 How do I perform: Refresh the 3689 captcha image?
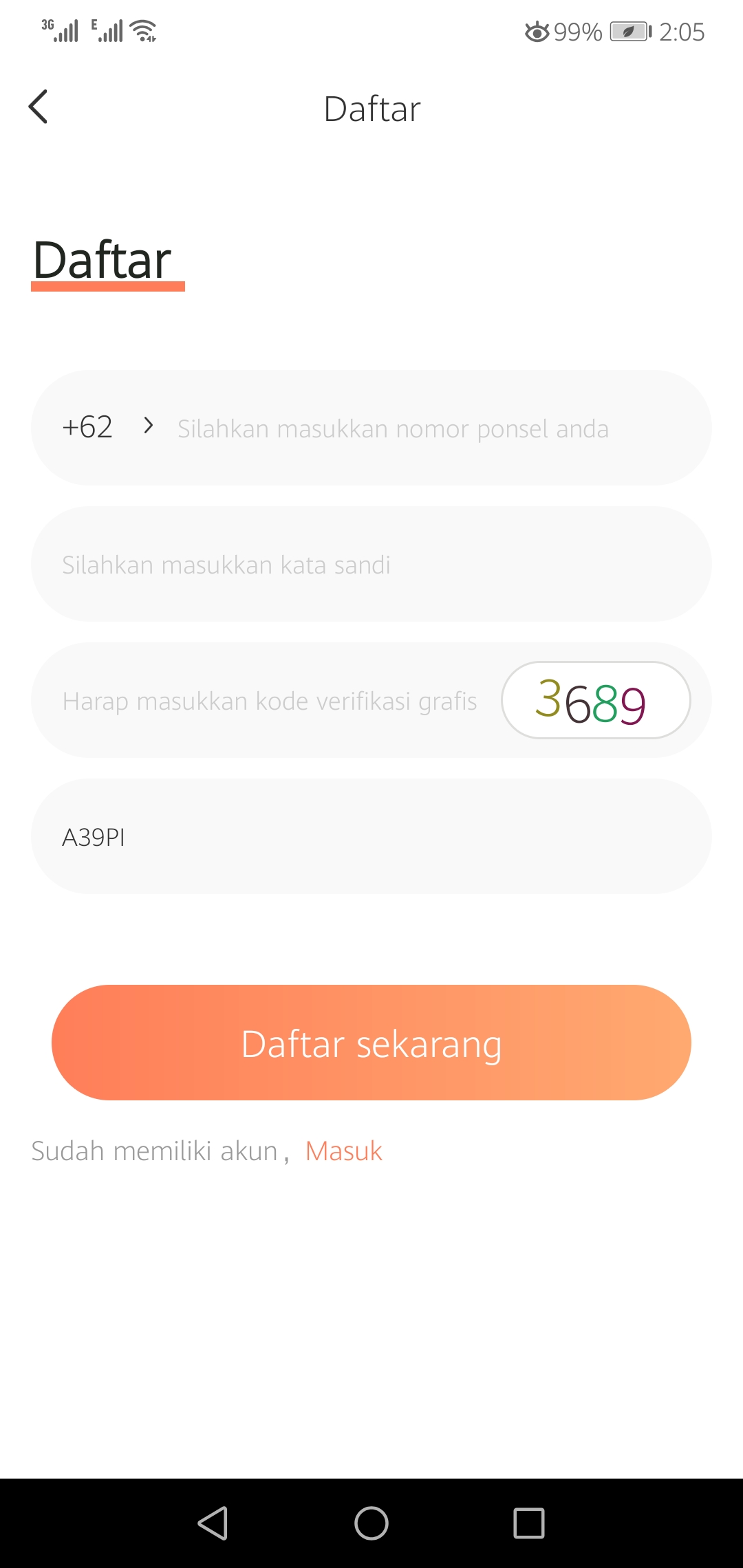[596, 701]
